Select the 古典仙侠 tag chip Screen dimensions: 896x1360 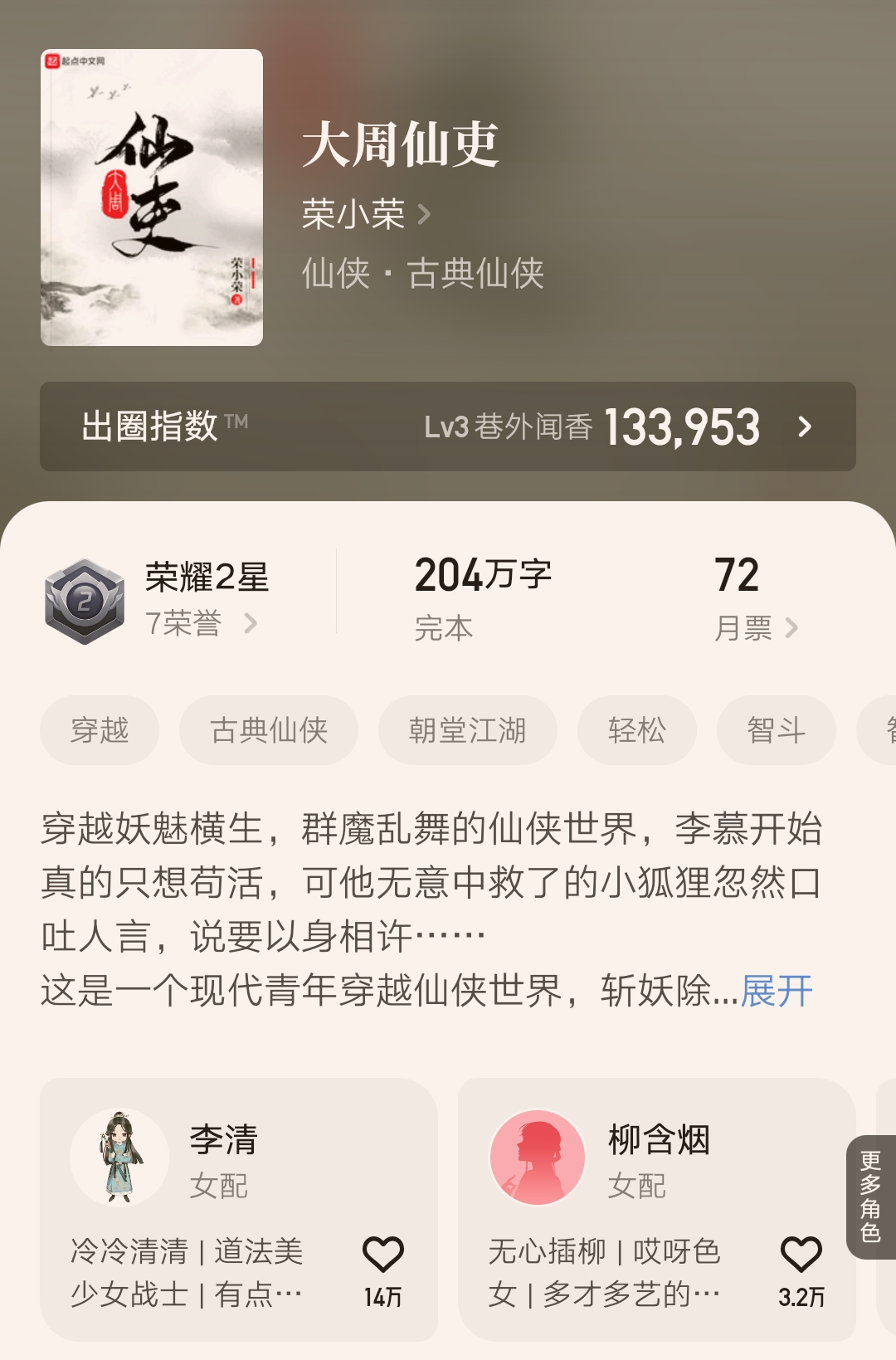pyautogui.click(x=269, y=730)
